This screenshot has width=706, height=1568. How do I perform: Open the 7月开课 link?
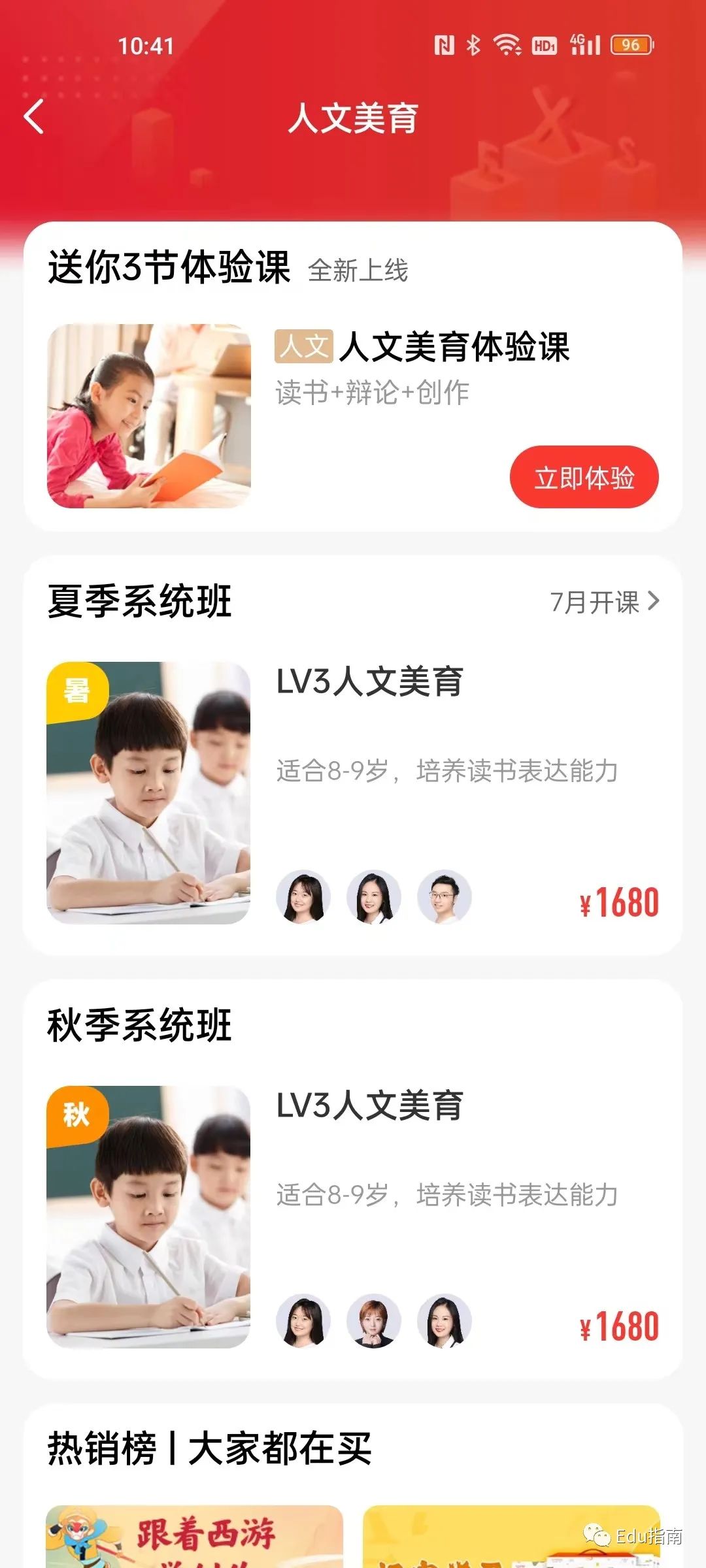coord(604,602)
